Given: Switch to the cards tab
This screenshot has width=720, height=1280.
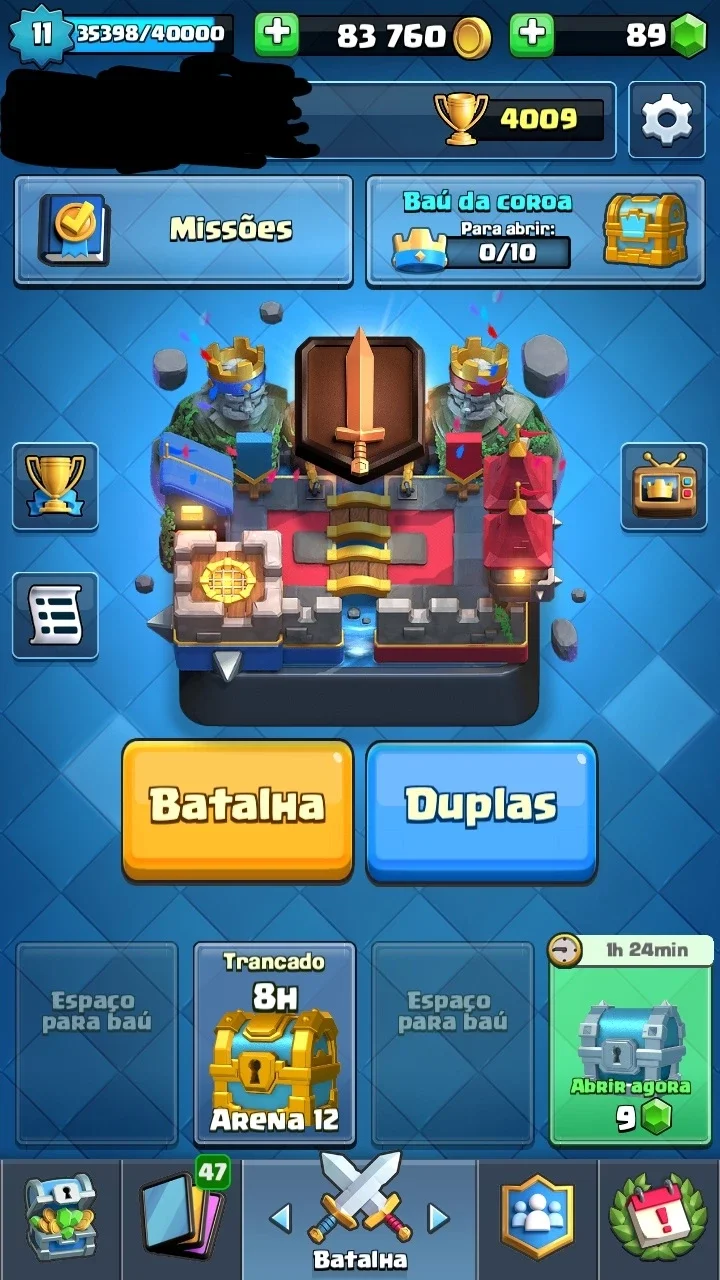Looking at the screenshot, I should click(x=181, y=1220).
